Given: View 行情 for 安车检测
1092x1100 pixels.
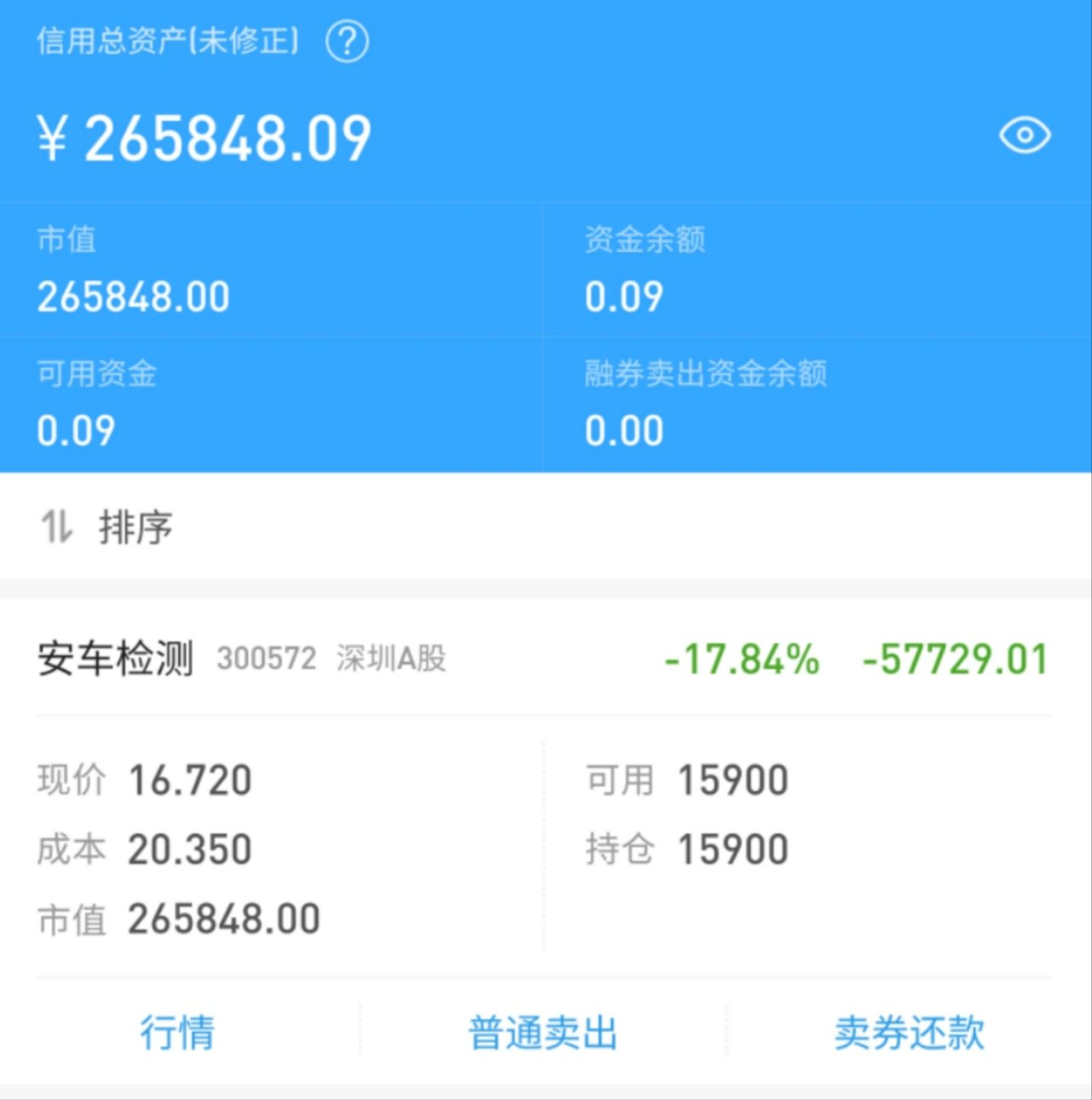Looking at the screenshot, I should (177, 1032).
